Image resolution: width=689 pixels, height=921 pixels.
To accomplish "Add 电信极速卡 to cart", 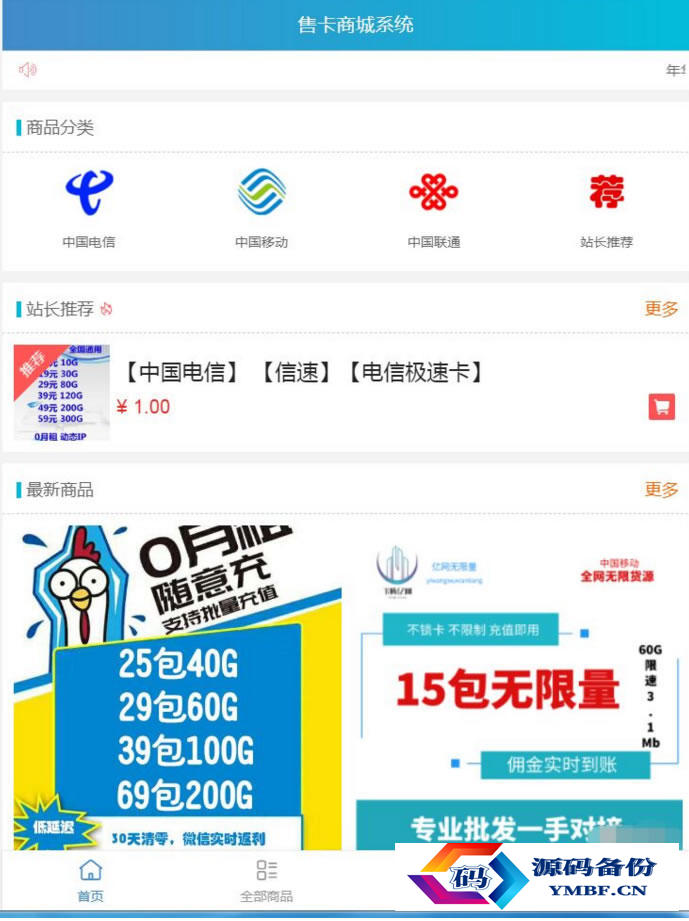I will click(x=661, y=407).
